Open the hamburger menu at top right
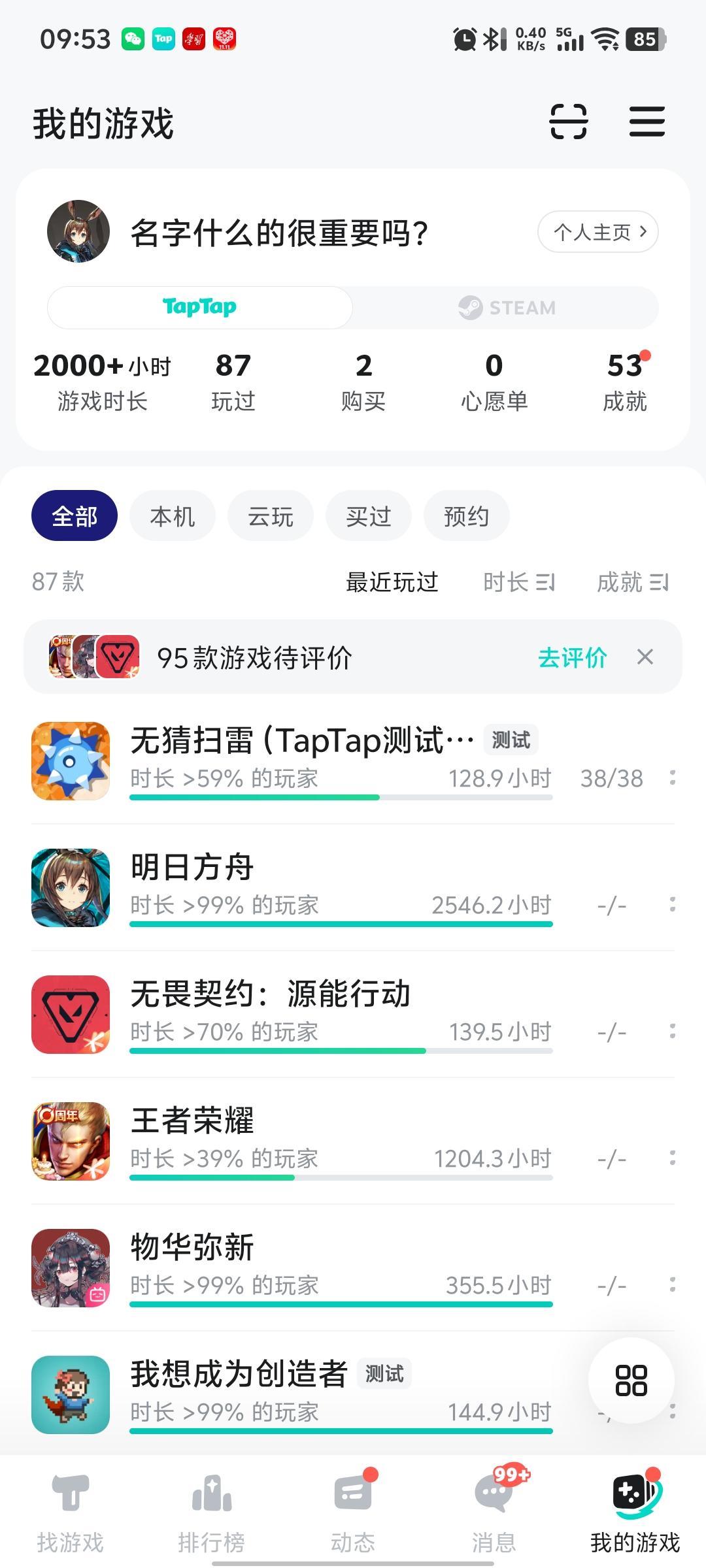This screenshot has height=1568, width=706. click(x=648, y=122)
